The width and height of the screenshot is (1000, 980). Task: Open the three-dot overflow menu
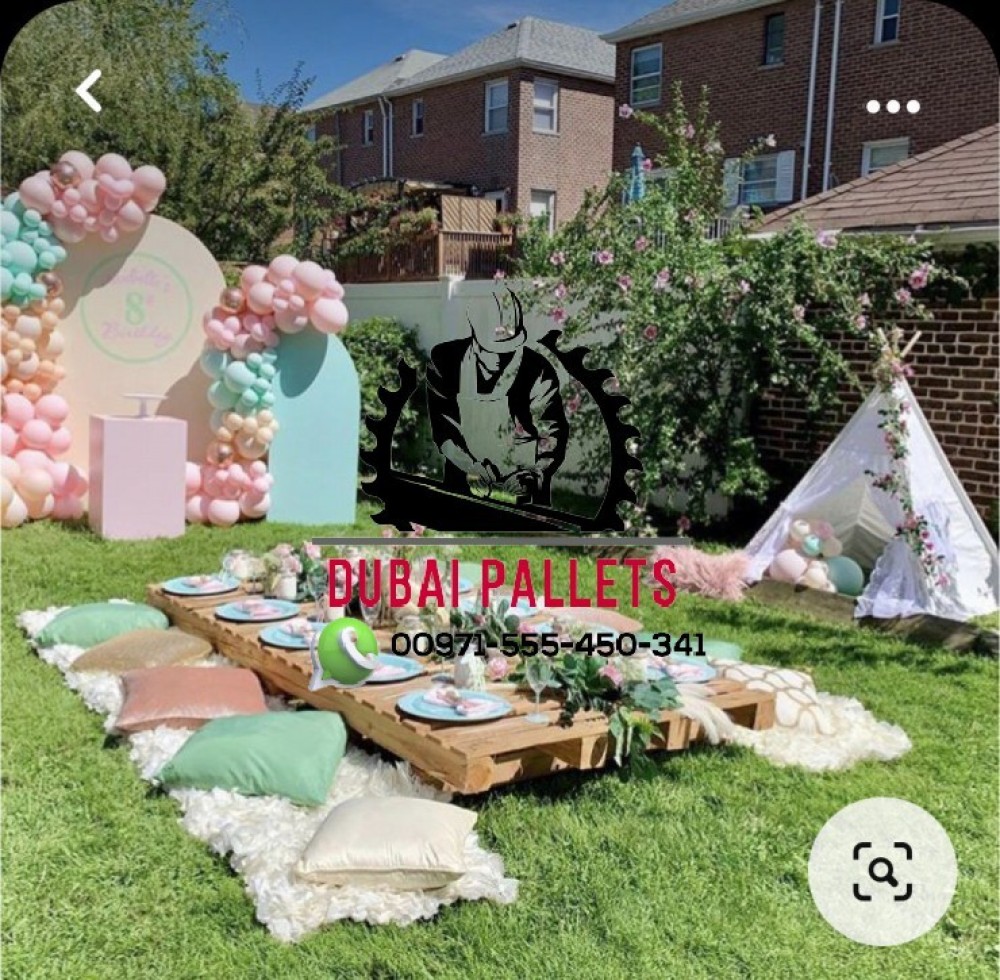892,107
